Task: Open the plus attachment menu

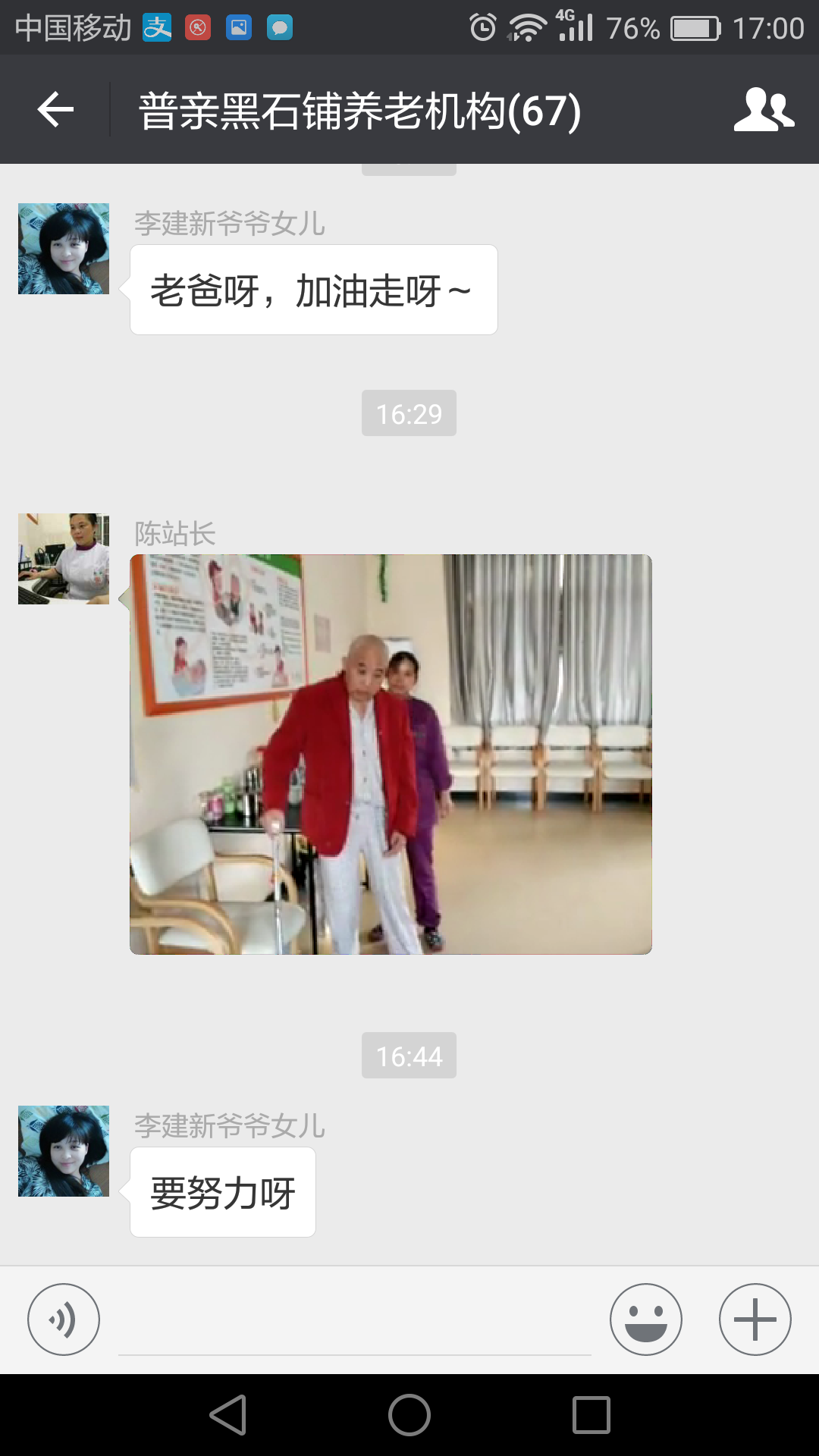Action: coord(755,1319)
